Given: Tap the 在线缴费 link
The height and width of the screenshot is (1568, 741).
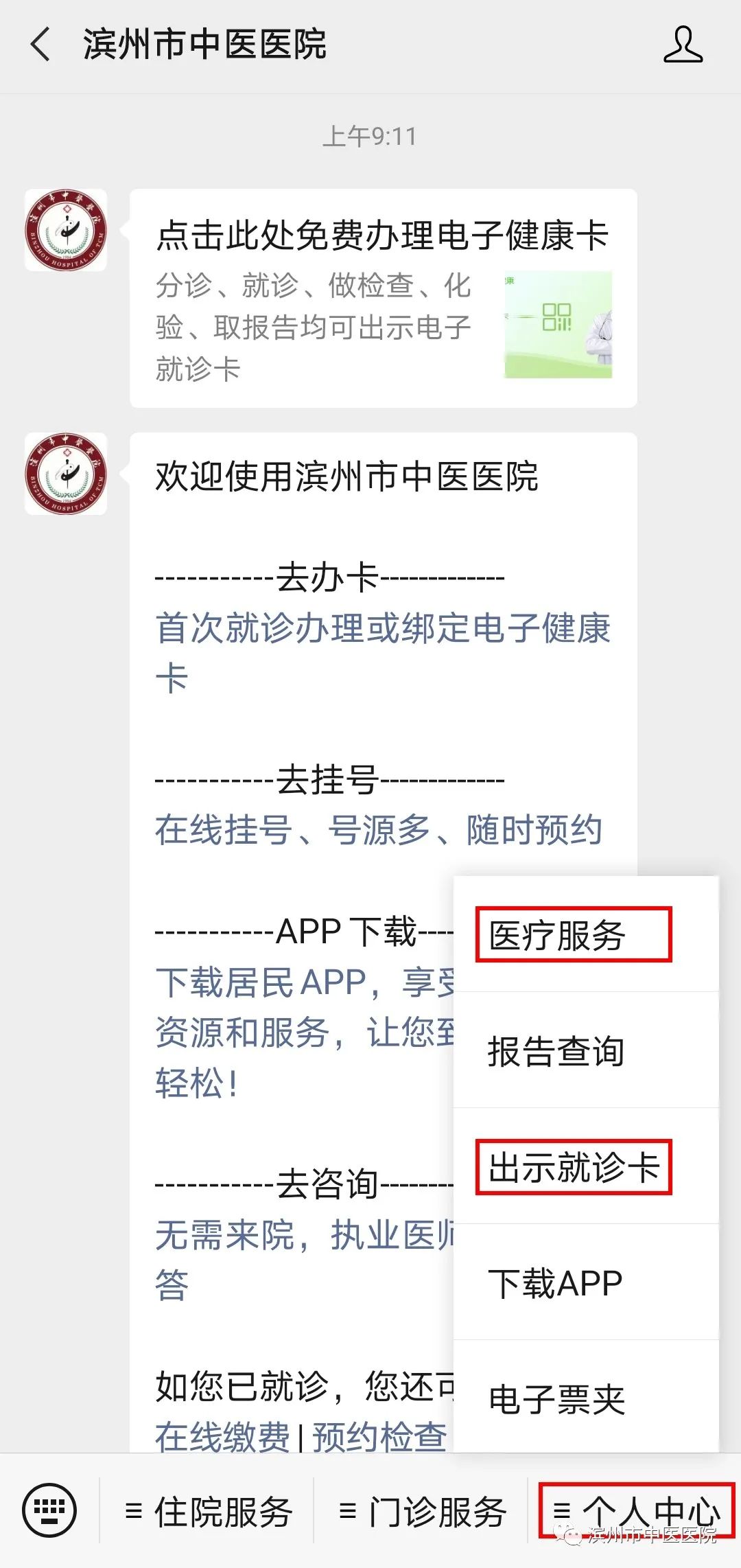Looking at the screenshot, I should tap(222, 1436).
